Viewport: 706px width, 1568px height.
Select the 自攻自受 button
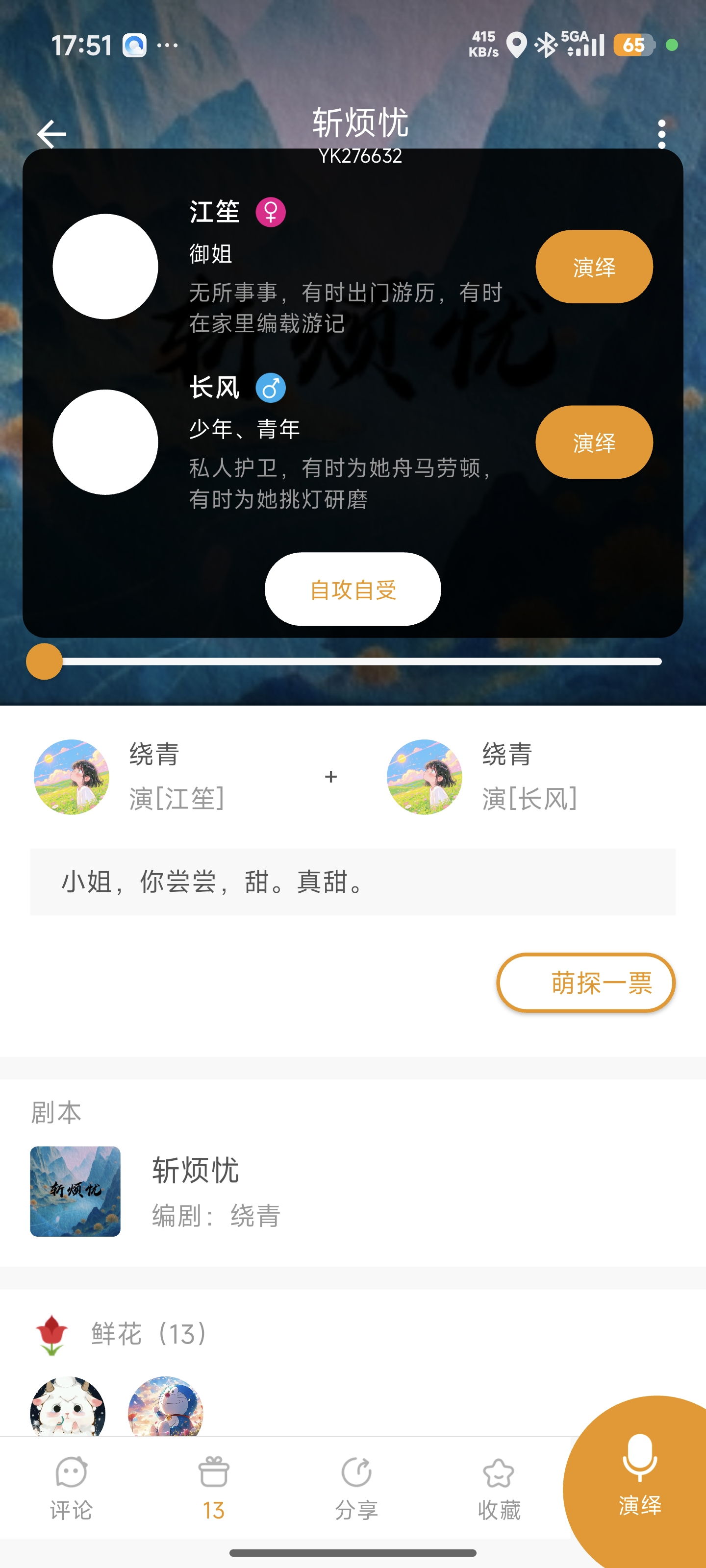(x=353, y=589)
